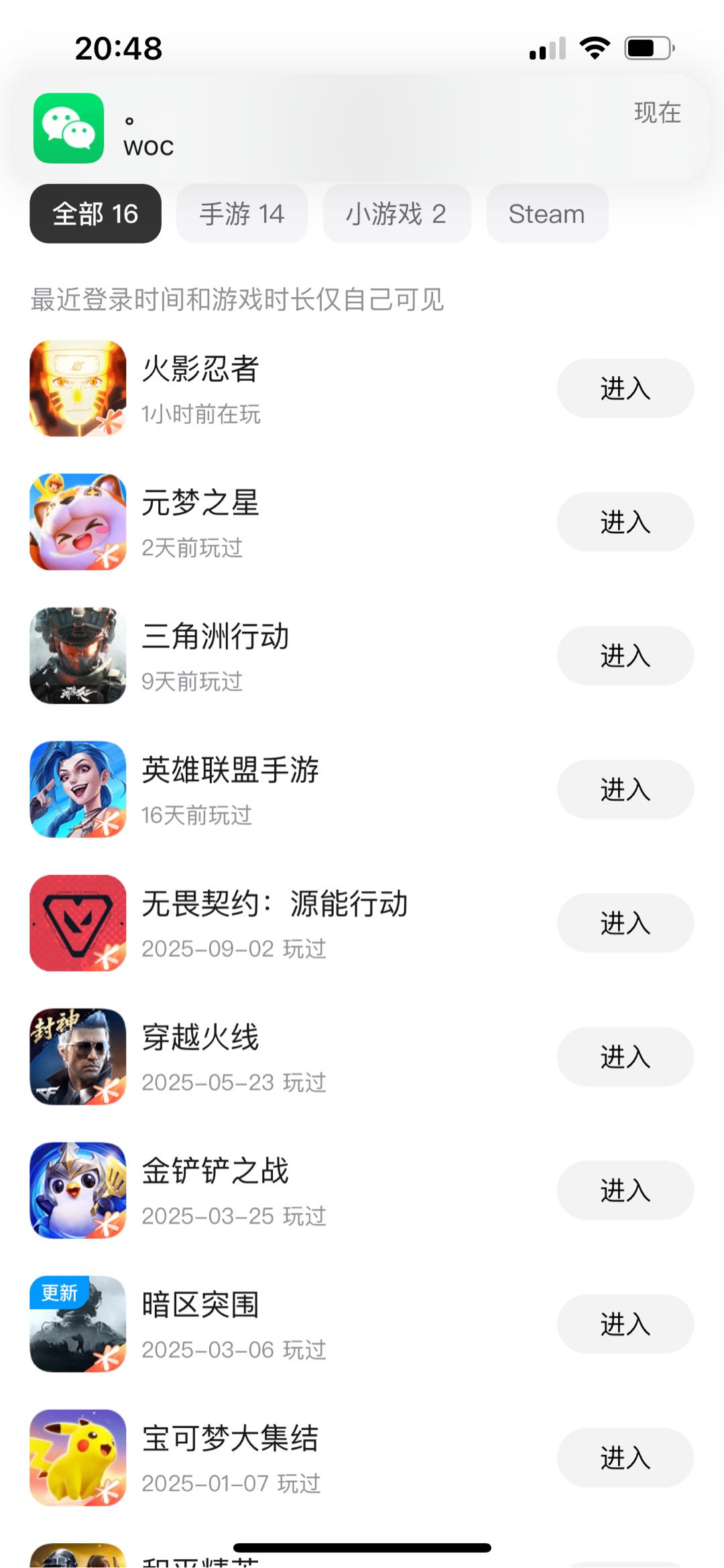The width and height of the screenshot is (724, 1568).
Task: Tap 进入 next to 元梦之星
Action: pos(625,522)
